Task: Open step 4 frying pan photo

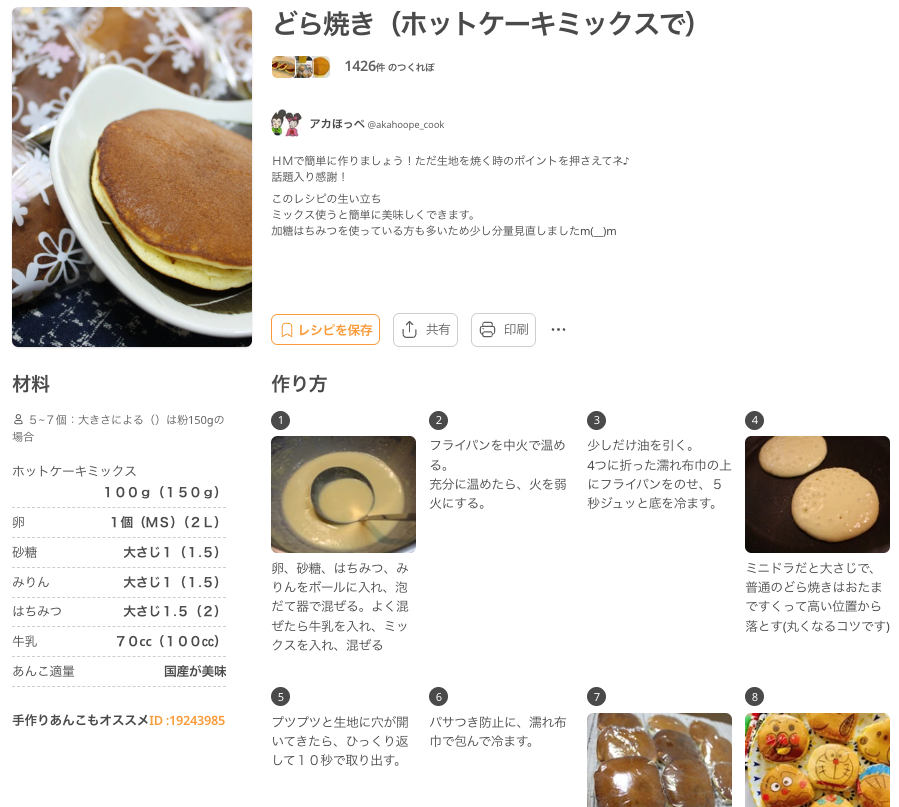Action: click(x=817, y=494)
